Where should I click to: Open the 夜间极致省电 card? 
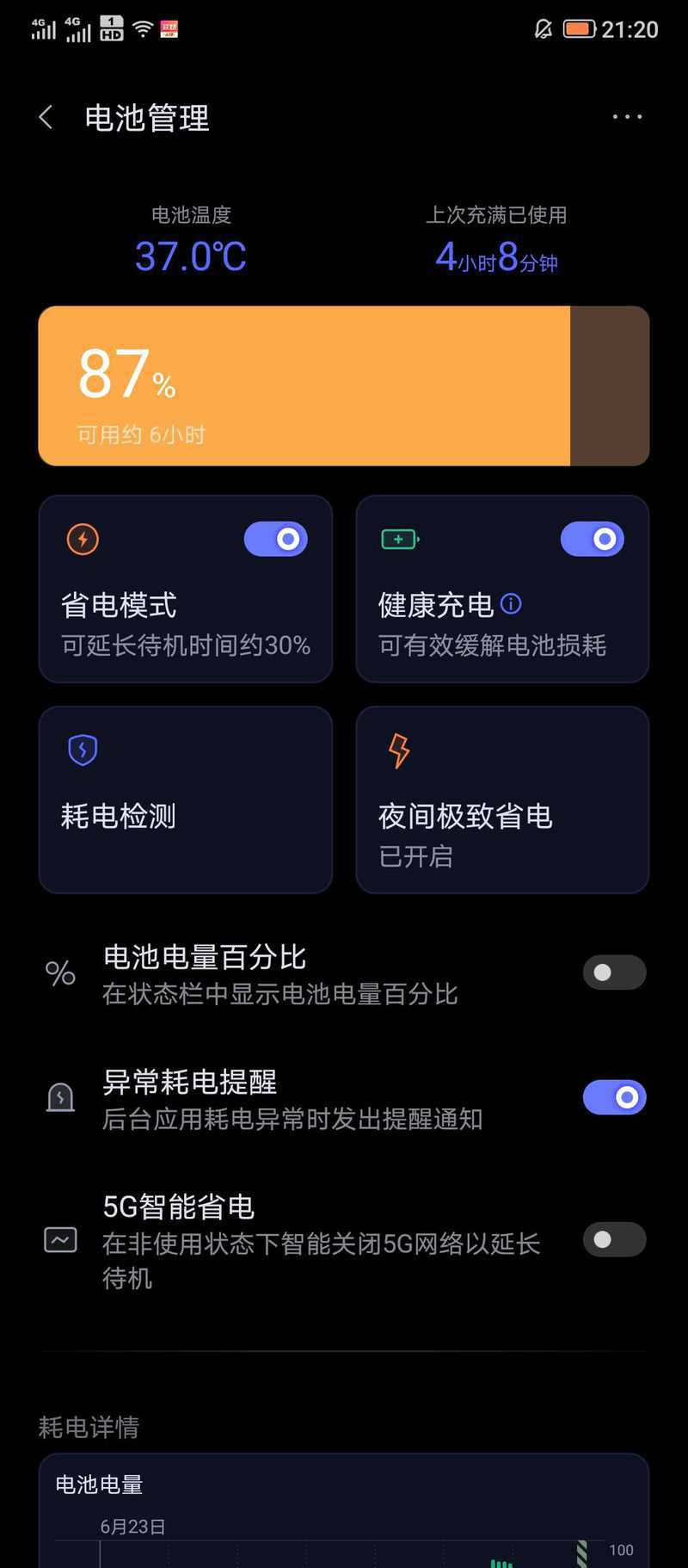pos(502,799)
